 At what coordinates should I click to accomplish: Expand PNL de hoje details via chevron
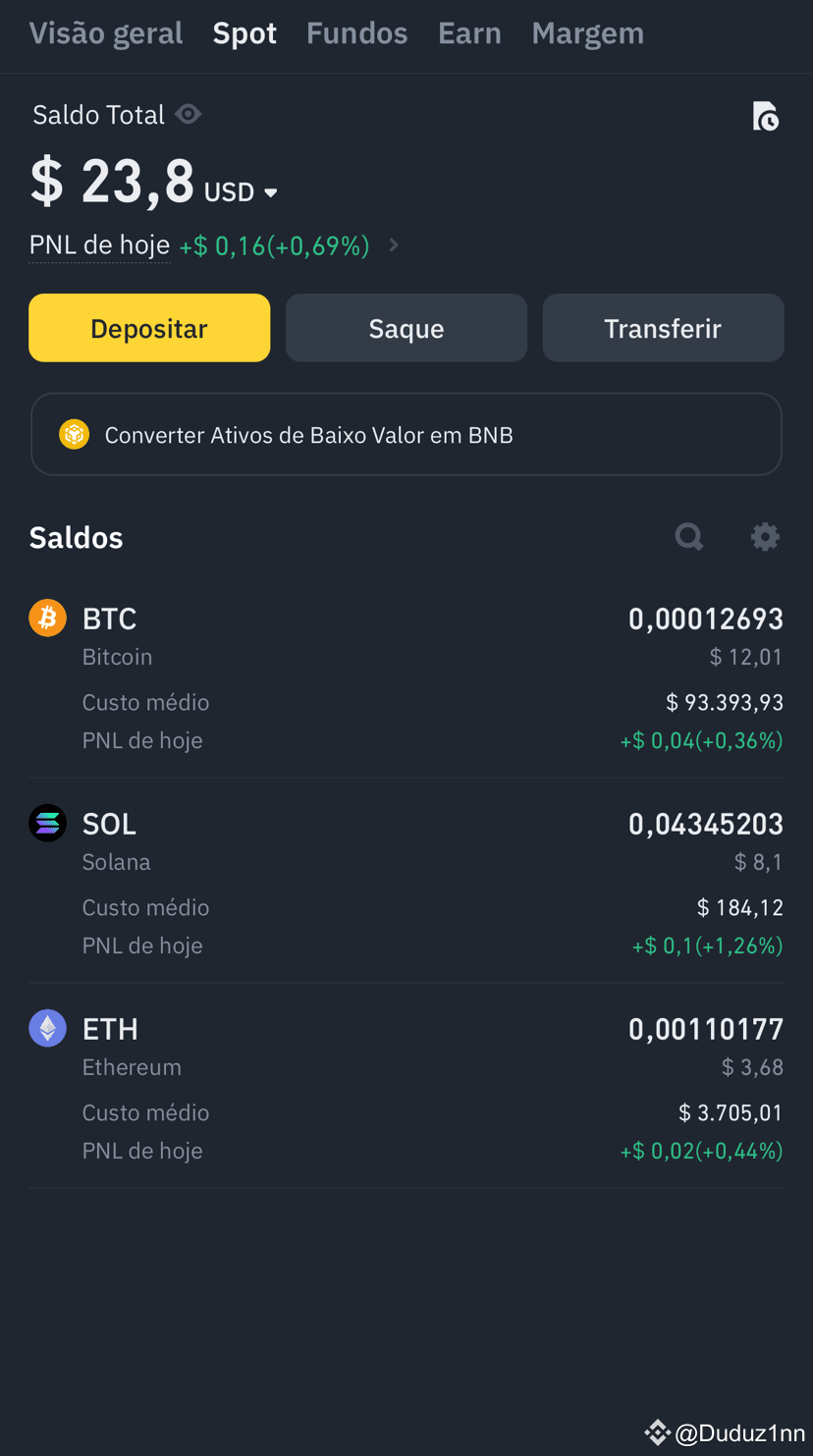(393, 244)
